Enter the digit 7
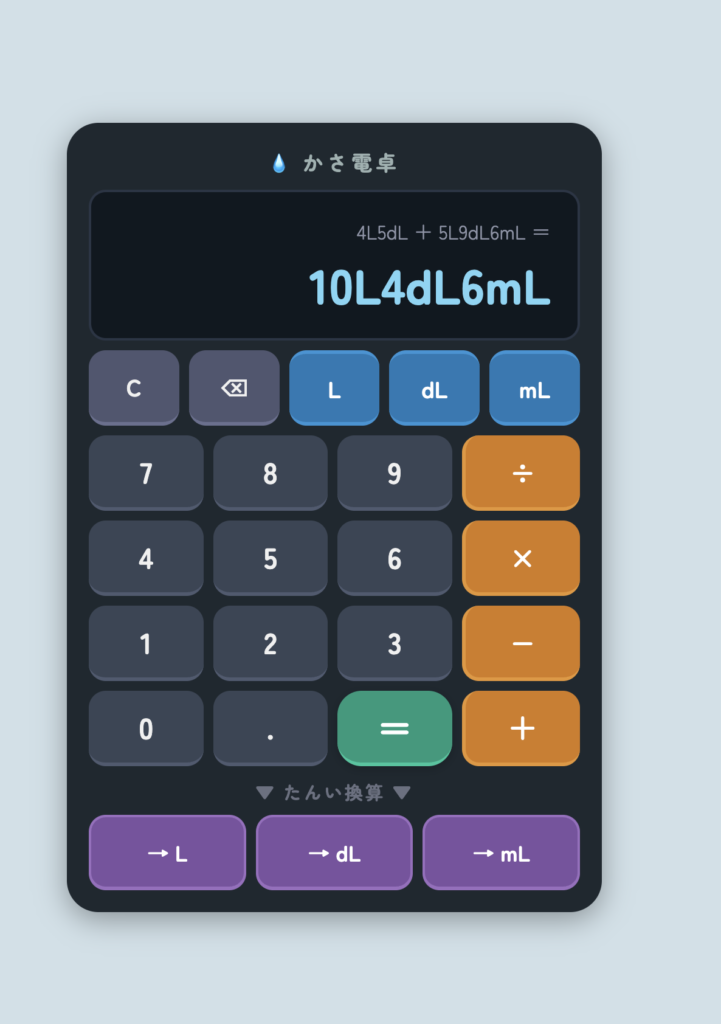Screen dimensions: 721x1024 146,473
